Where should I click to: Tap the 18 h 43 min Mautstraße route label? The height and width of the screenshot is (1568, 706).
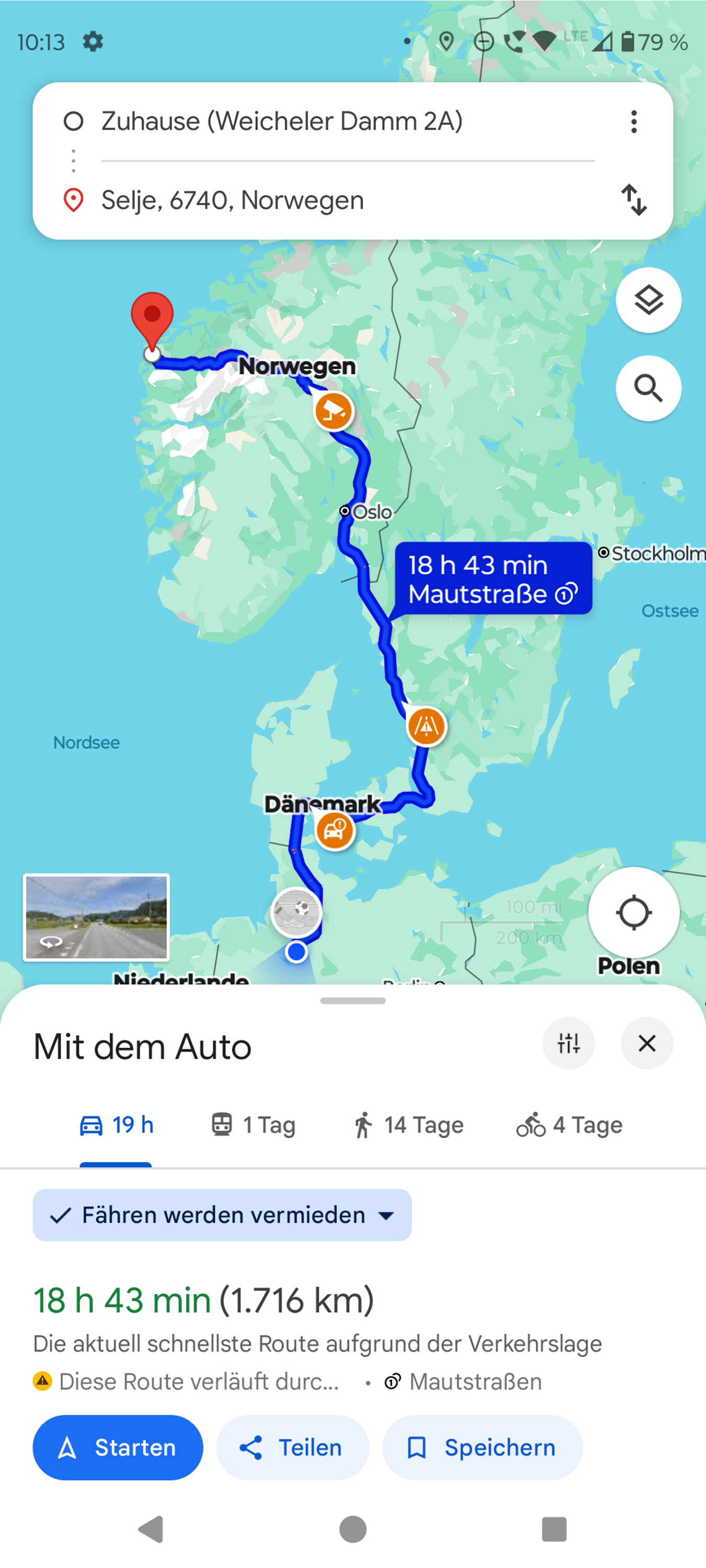493,579
